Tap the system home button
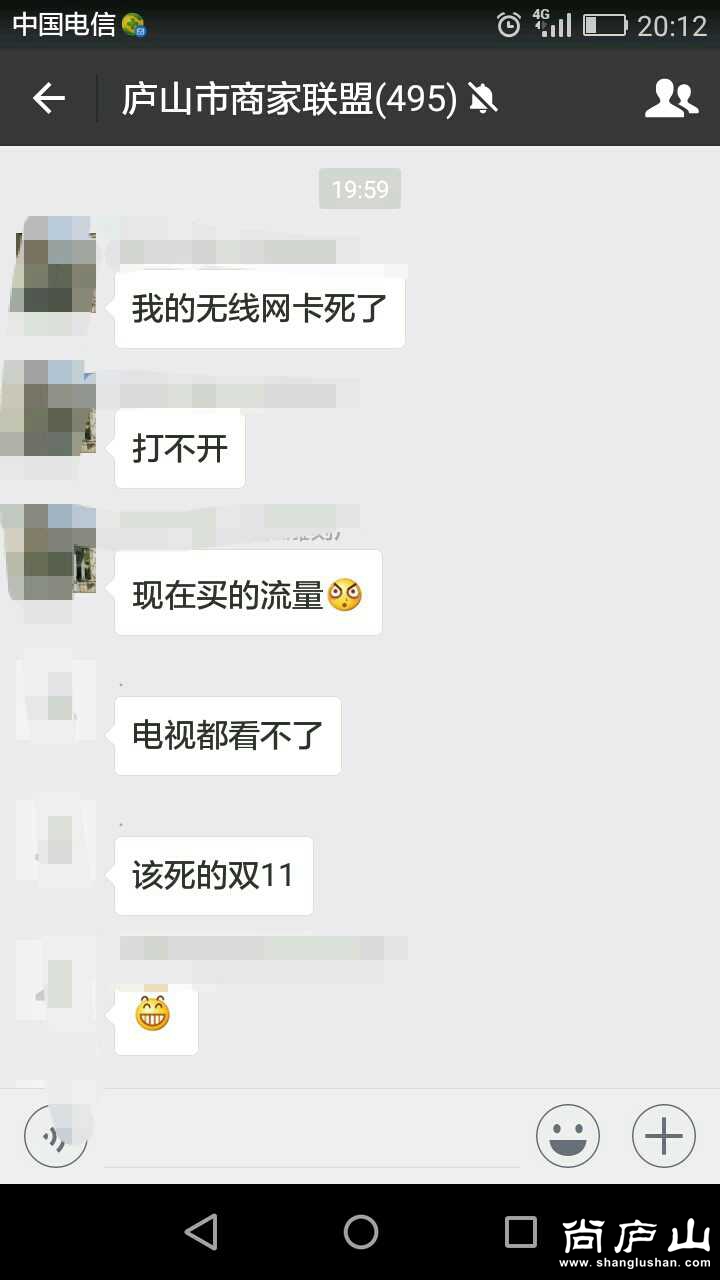Screen dimensions: 720x1280 point(360,1232)
